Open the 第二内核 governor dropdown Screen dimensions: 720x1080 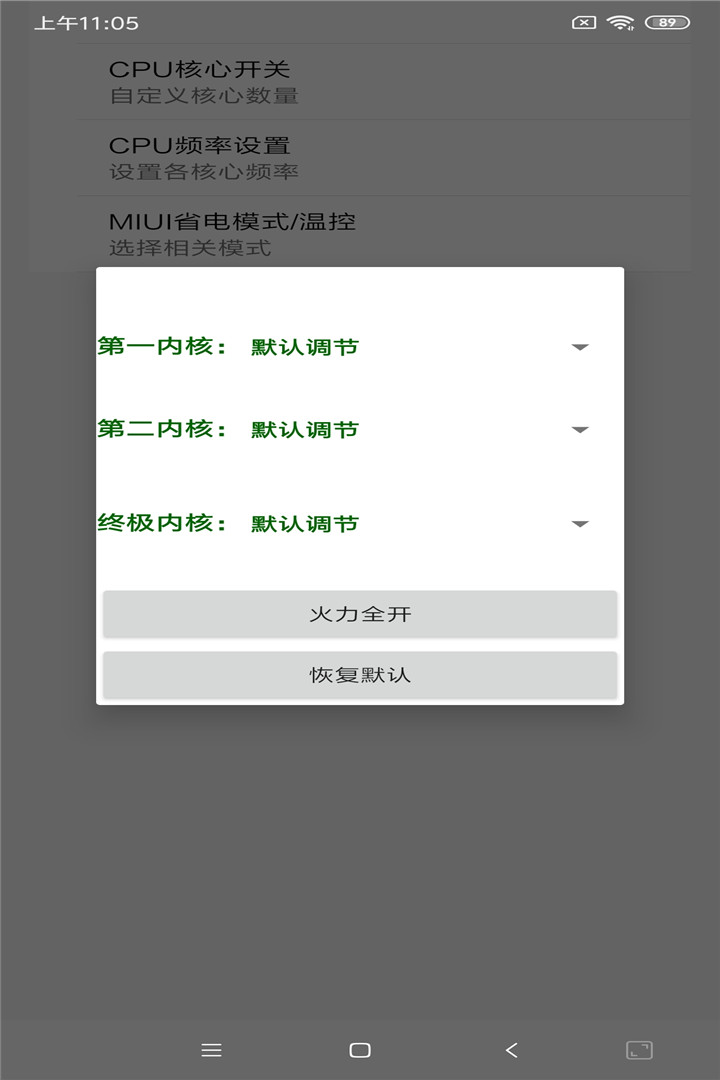click(420, 430)
